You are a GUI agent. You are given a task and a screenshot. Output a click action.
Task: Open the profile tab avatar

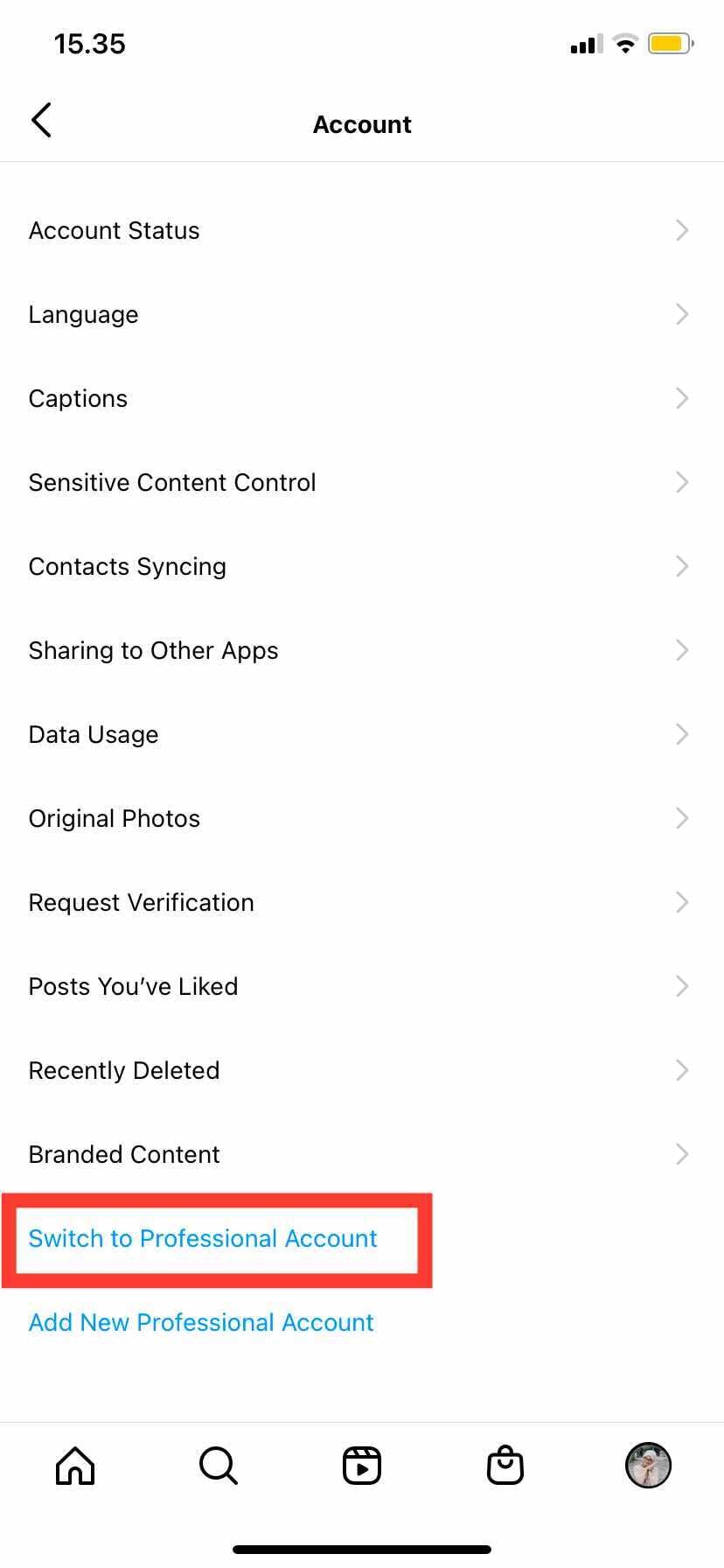tap(648, 1466)
